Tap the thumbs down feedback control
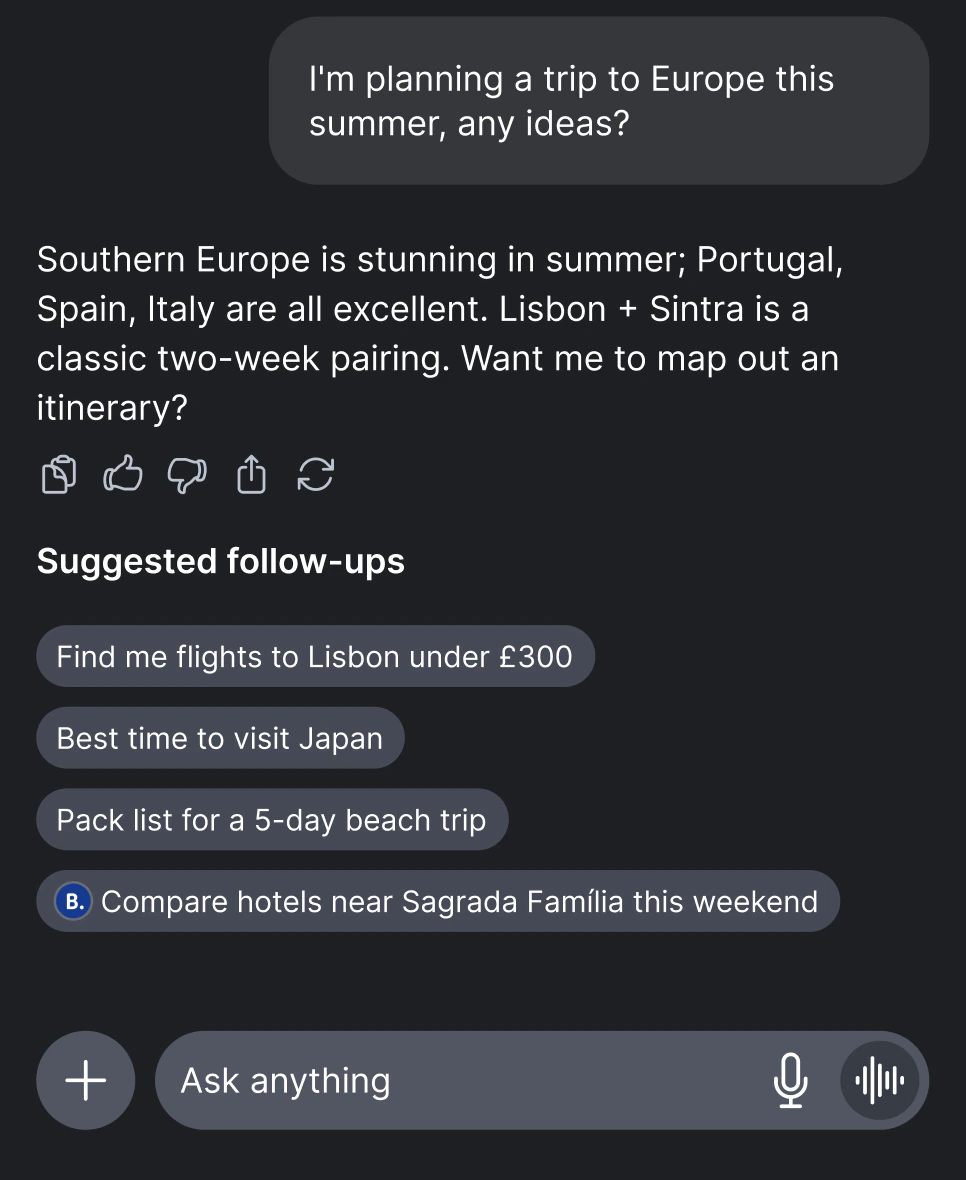The image size is (966, 1180). point(187,475)
